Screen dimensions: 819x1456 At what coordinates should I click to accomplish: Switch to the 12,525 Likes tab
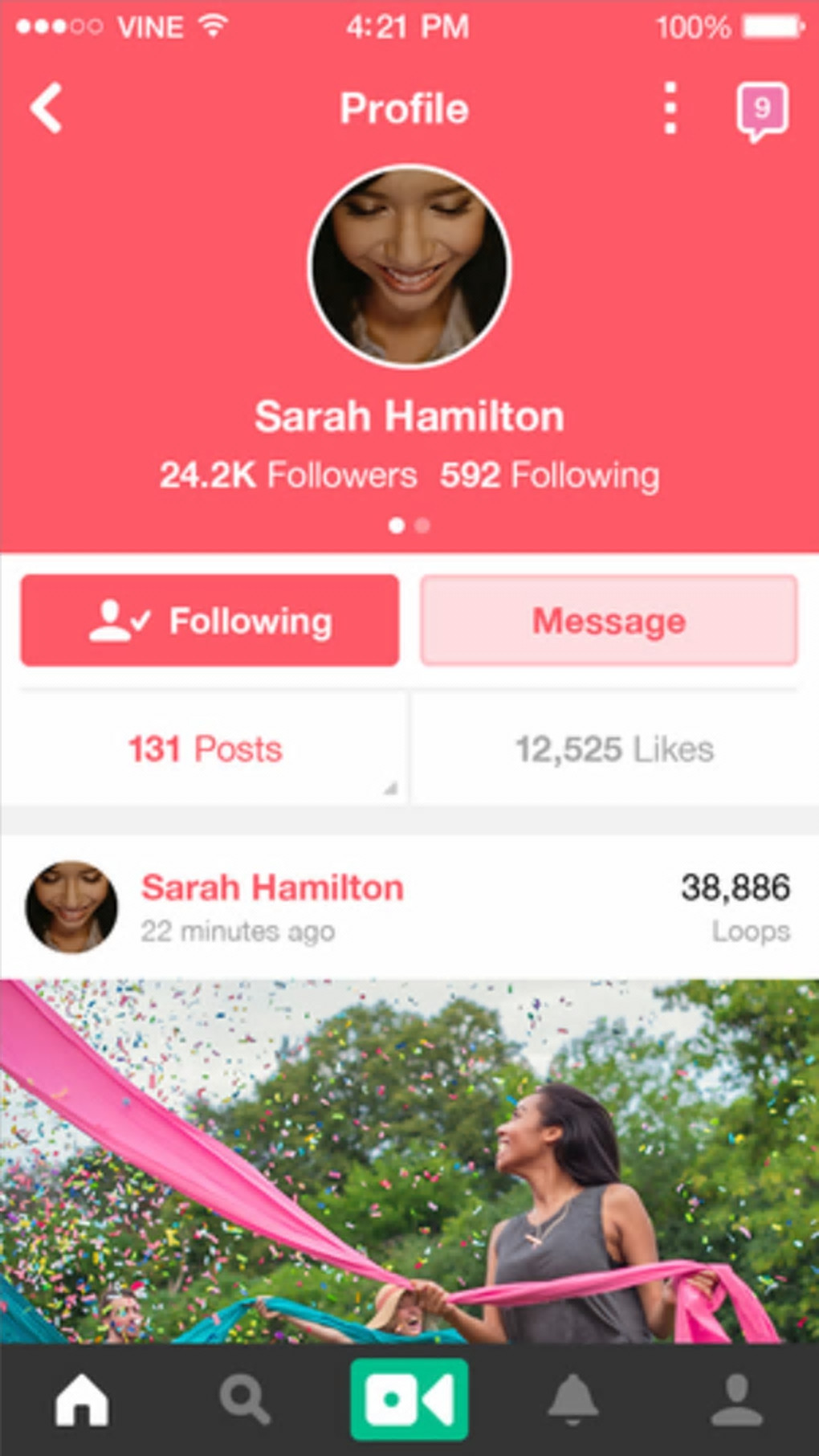tap(614, 749)
